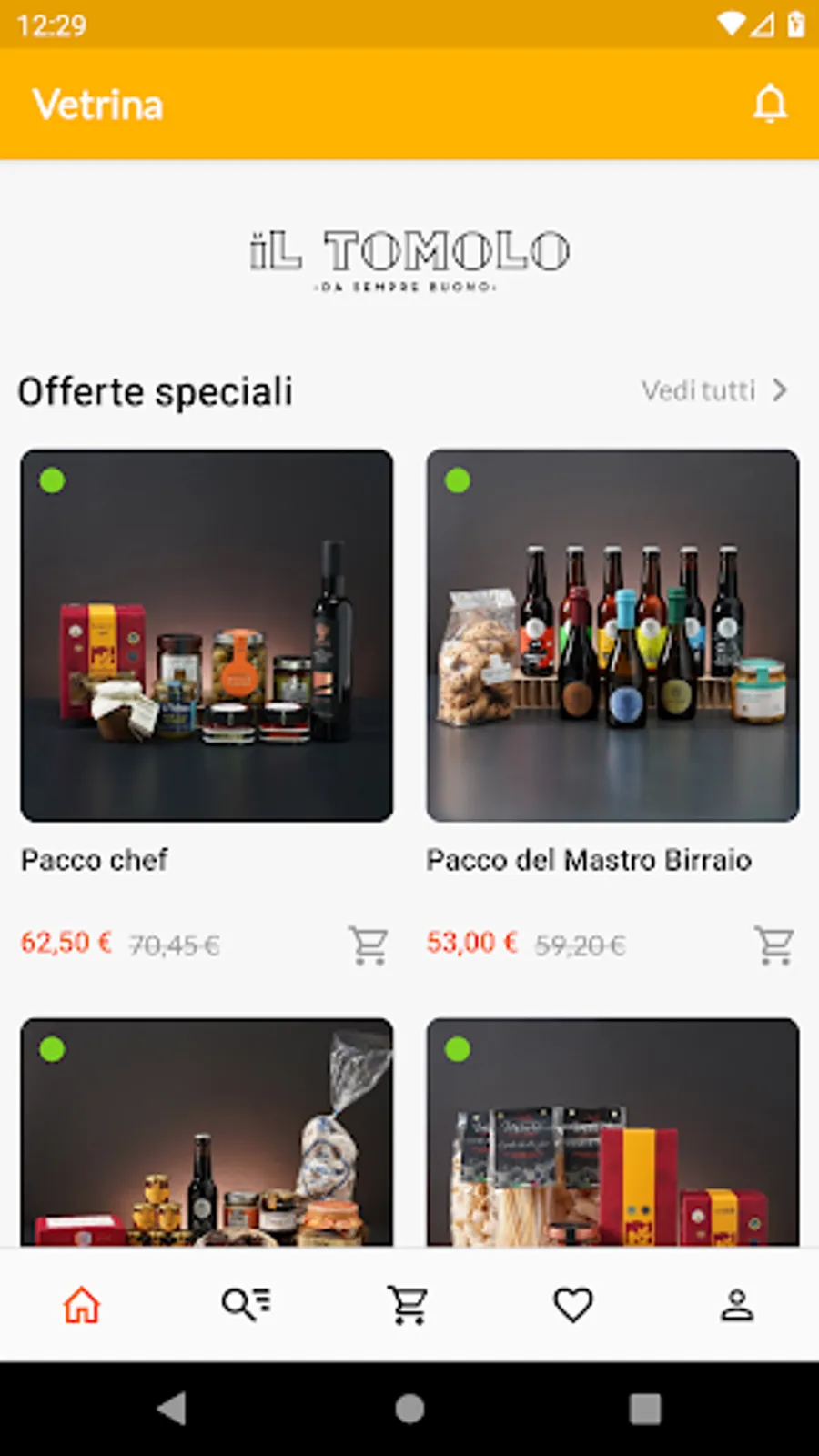Add Pacco chef to cart
The height and width of the screenshot is (1456, 819).
coord(369,945)
